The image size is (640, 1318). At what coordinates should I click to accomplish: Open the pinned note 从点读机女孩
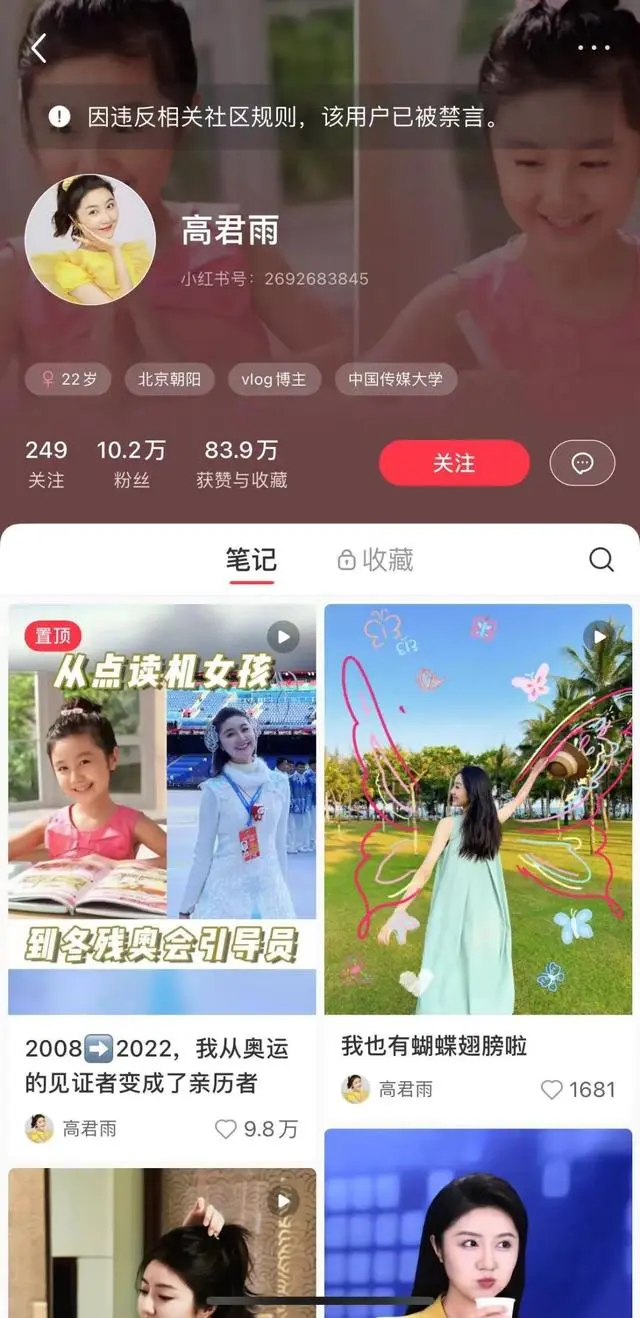coord(162,808)
